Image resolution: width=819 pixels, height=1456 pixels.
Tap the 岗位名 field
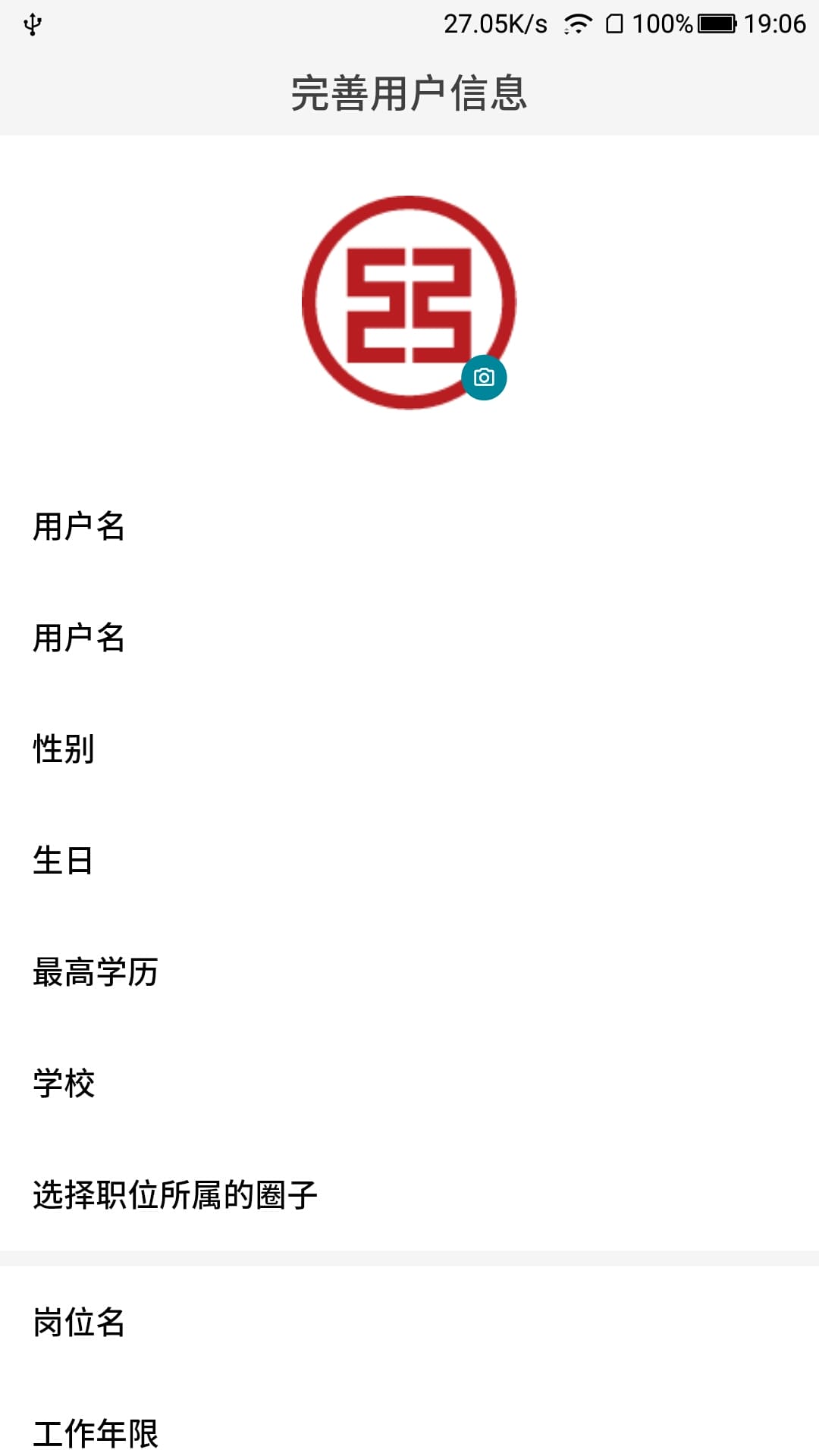pos(409,1322)
